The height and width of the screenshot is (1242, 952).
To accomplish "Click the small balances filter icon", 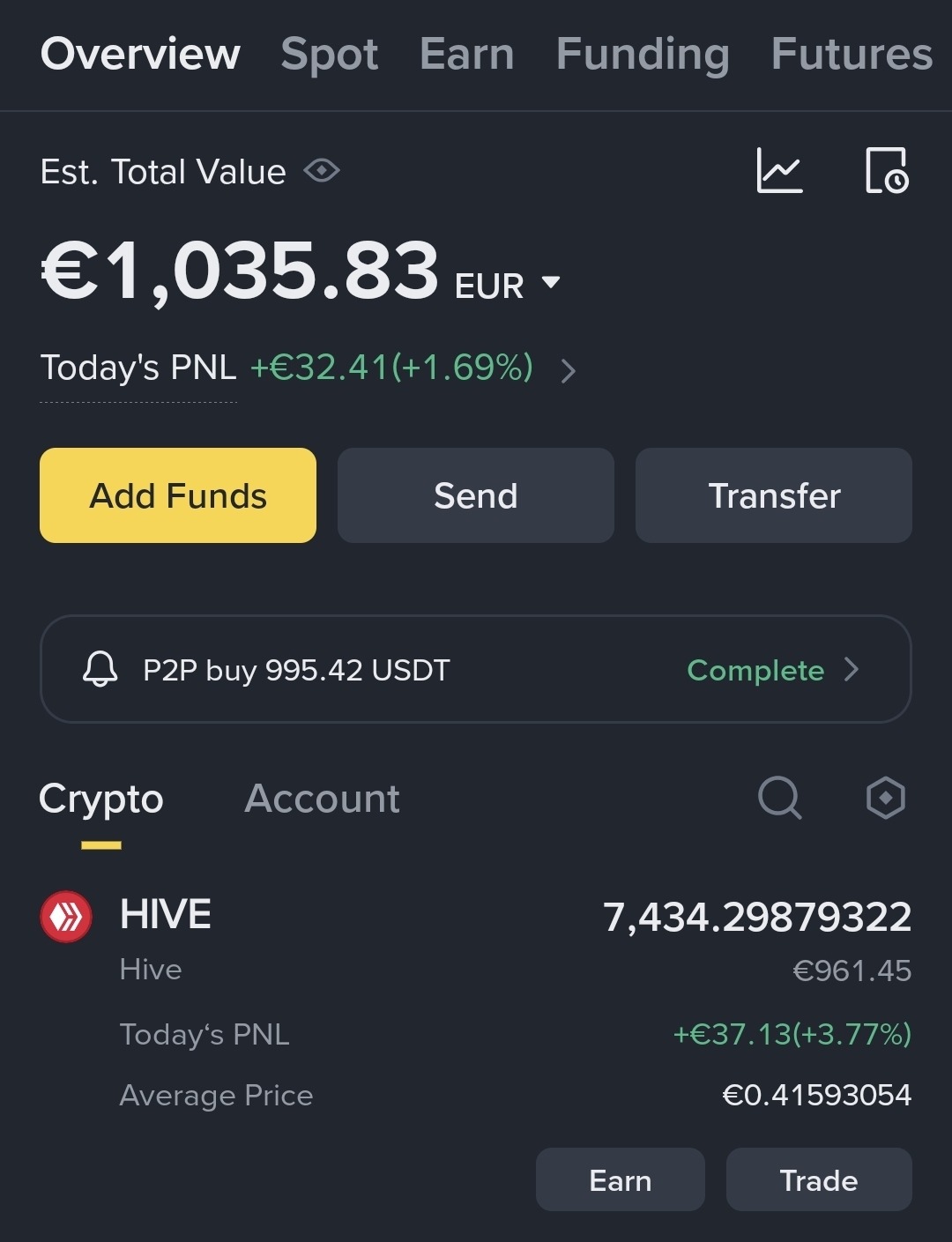I will [885, 799].
